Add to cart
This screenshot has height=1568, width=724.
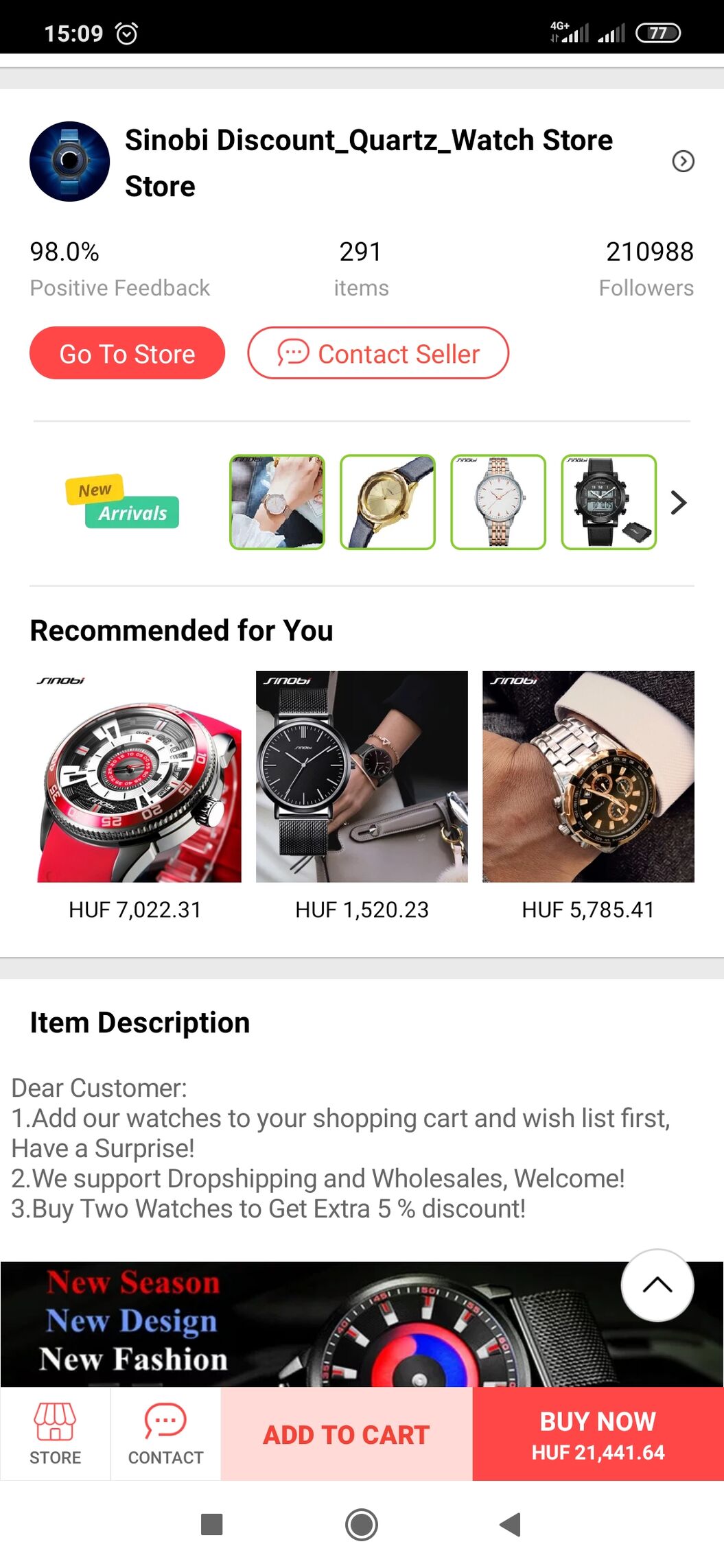tap(347, 1434)
